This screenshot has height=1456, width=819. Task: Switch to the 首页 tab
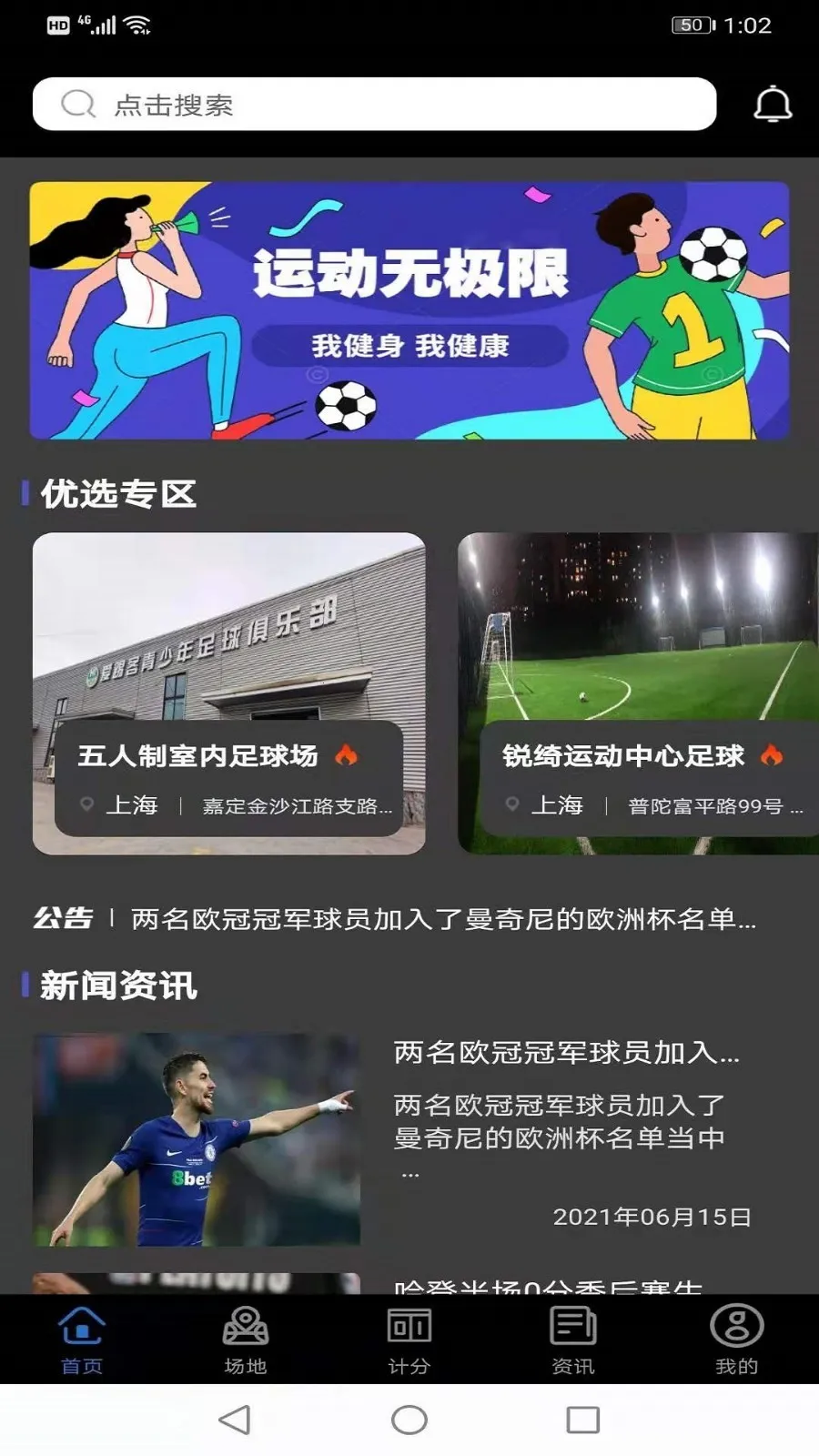coord(82,1340)
